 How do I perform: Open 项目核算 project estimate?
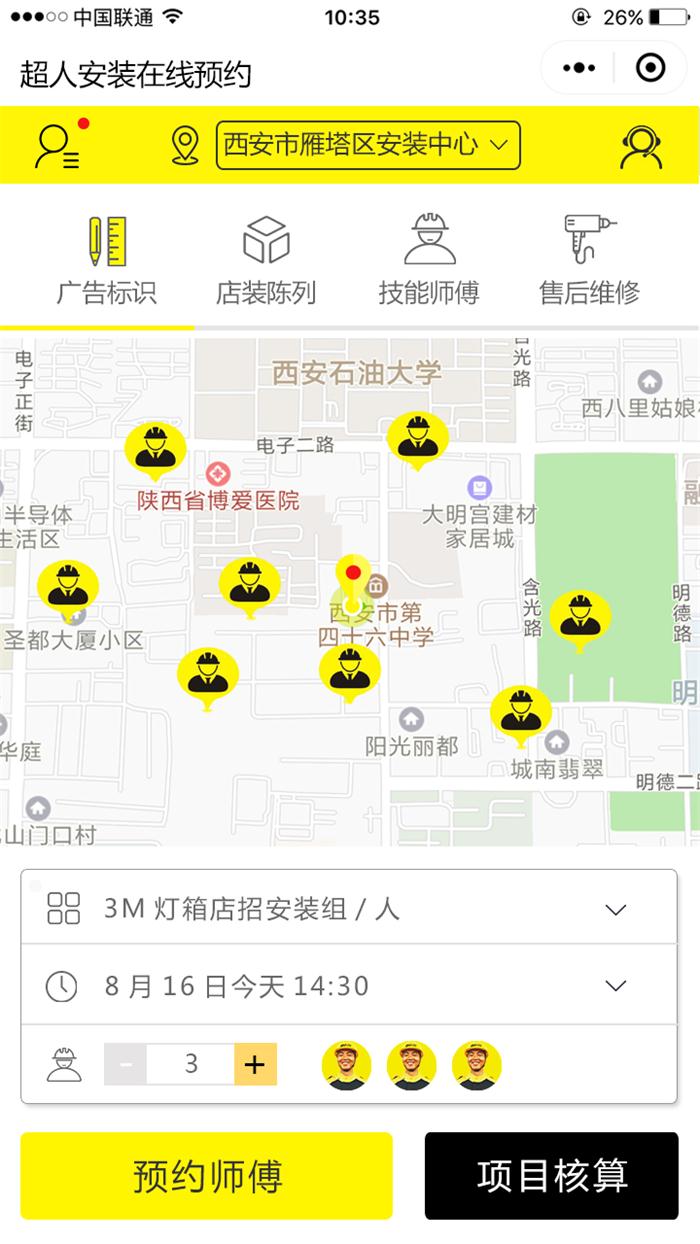tap(552, 1176)
